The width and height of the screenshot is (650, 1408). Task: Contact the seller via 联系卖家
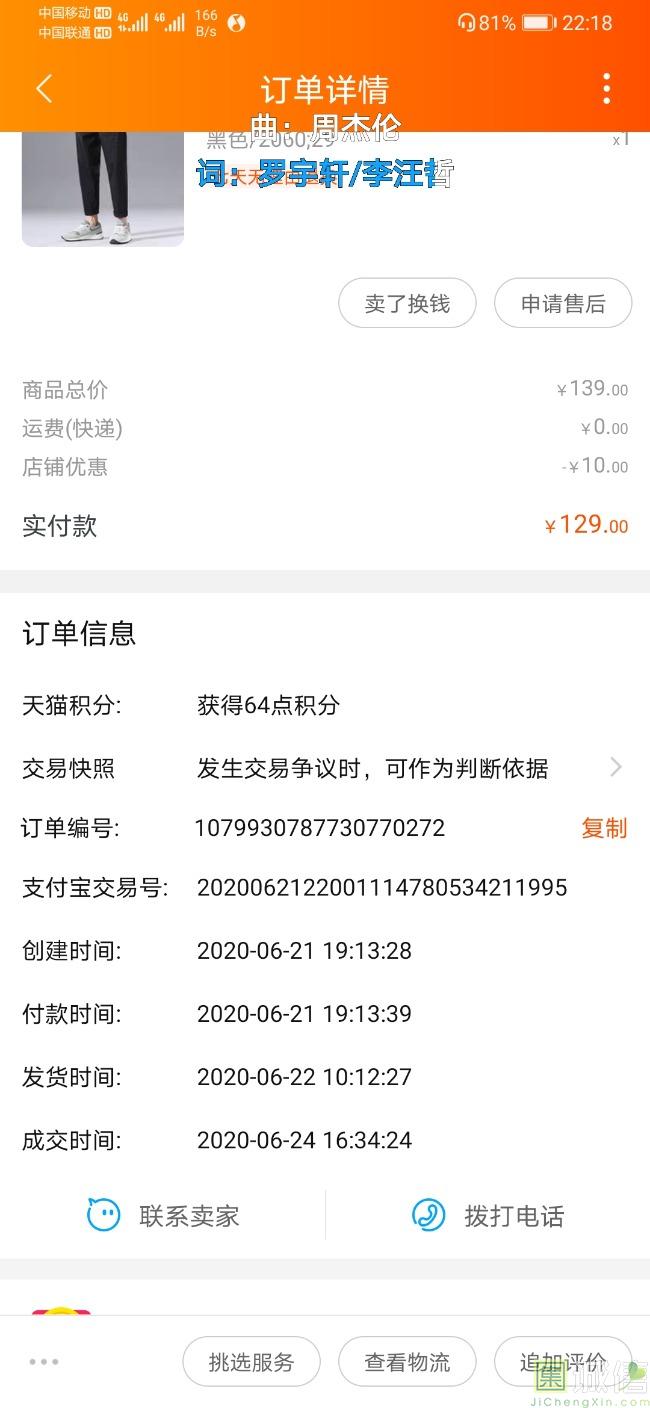tap(163, 1216)
